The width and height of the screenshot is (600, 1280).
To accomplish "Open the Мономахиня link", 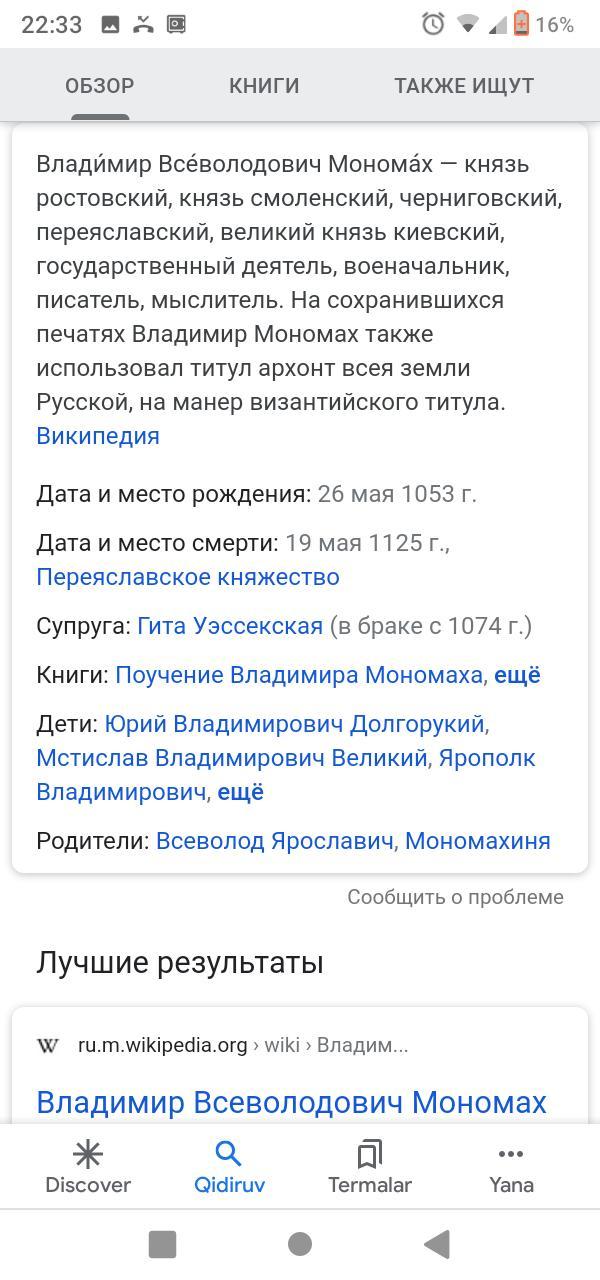I will tap(478, 841).
